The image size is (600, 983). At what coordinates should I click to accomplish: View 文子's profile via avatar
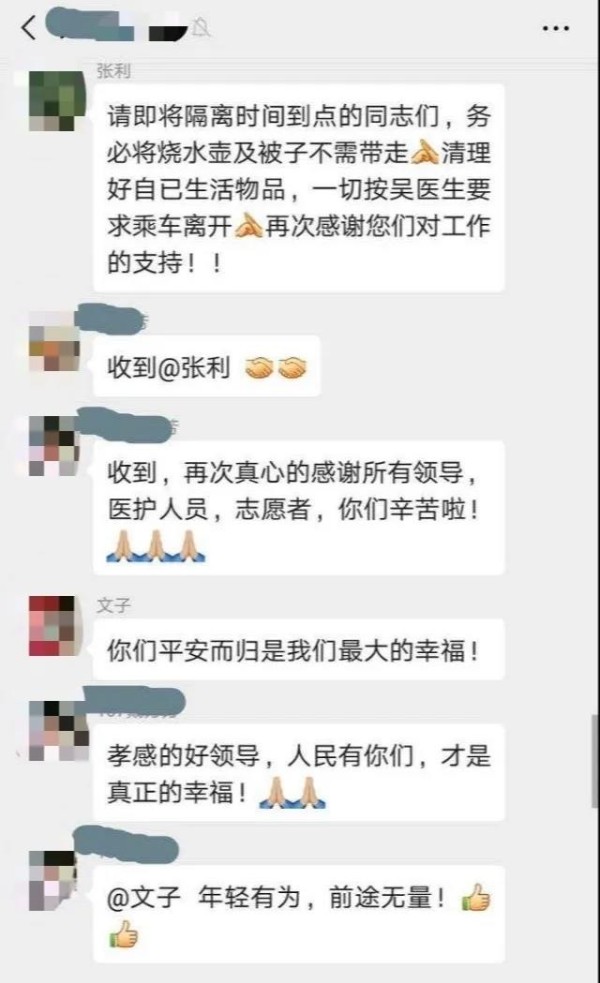53,627
